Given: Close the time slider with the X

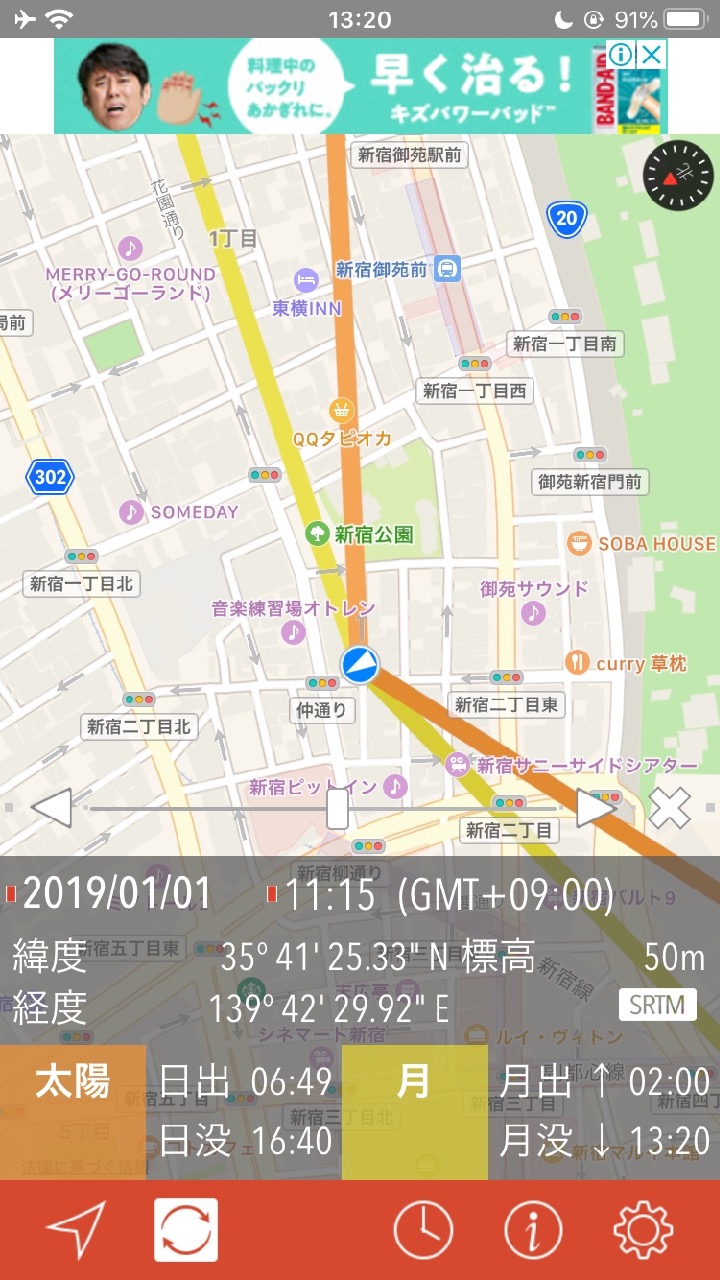Looking at the screenshot, I should click(x=669, y=808).
